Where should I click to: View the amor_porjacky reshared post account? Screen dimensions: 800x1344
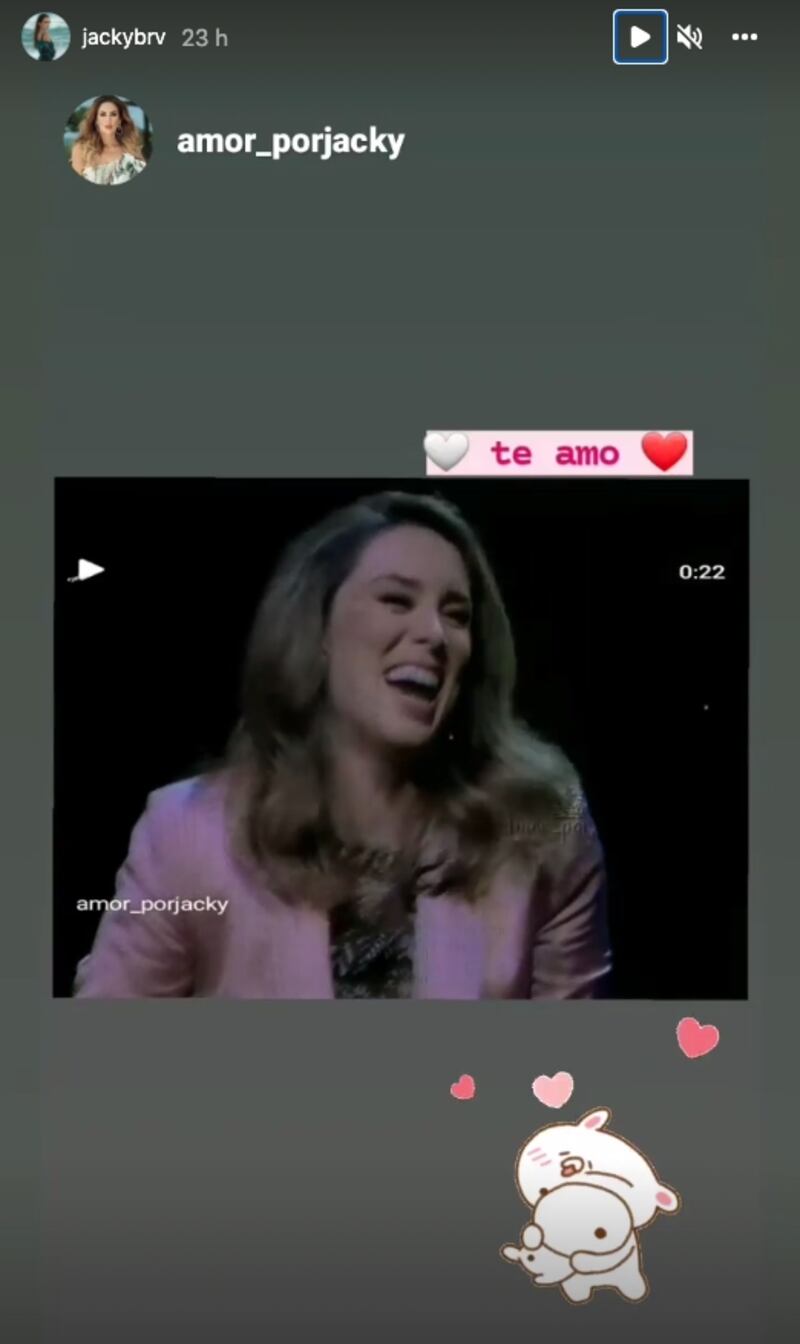(290, 141)
